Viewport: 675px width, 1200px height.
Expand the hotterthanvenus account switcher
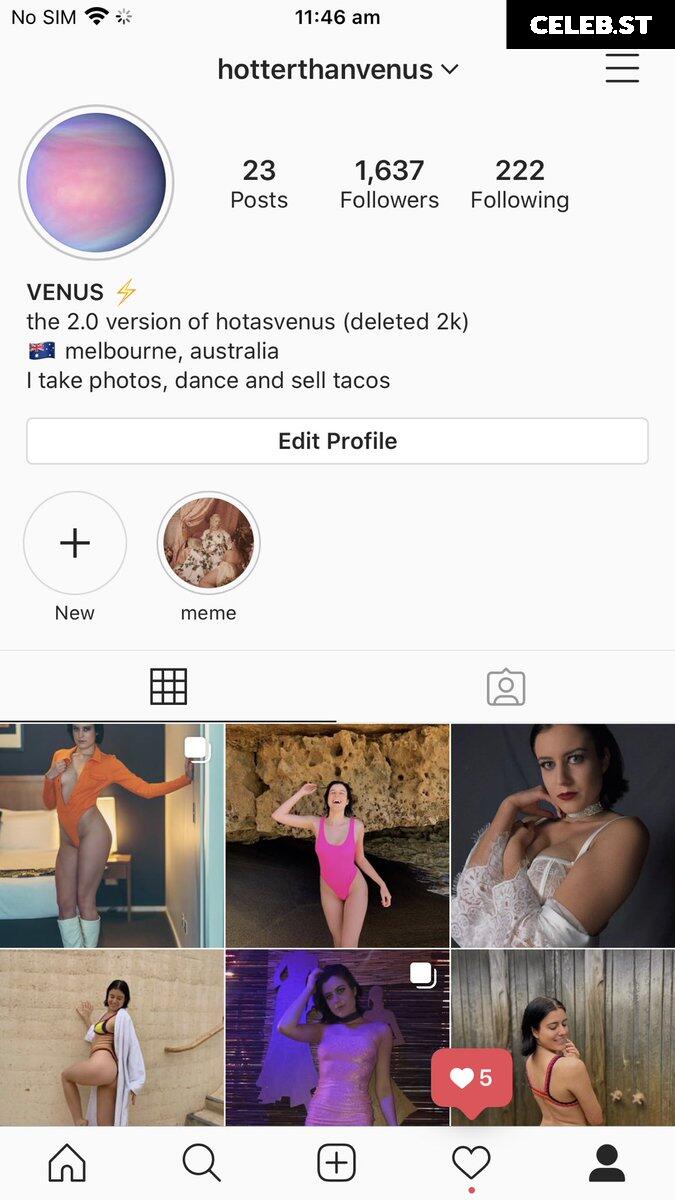tap(338, 69)
